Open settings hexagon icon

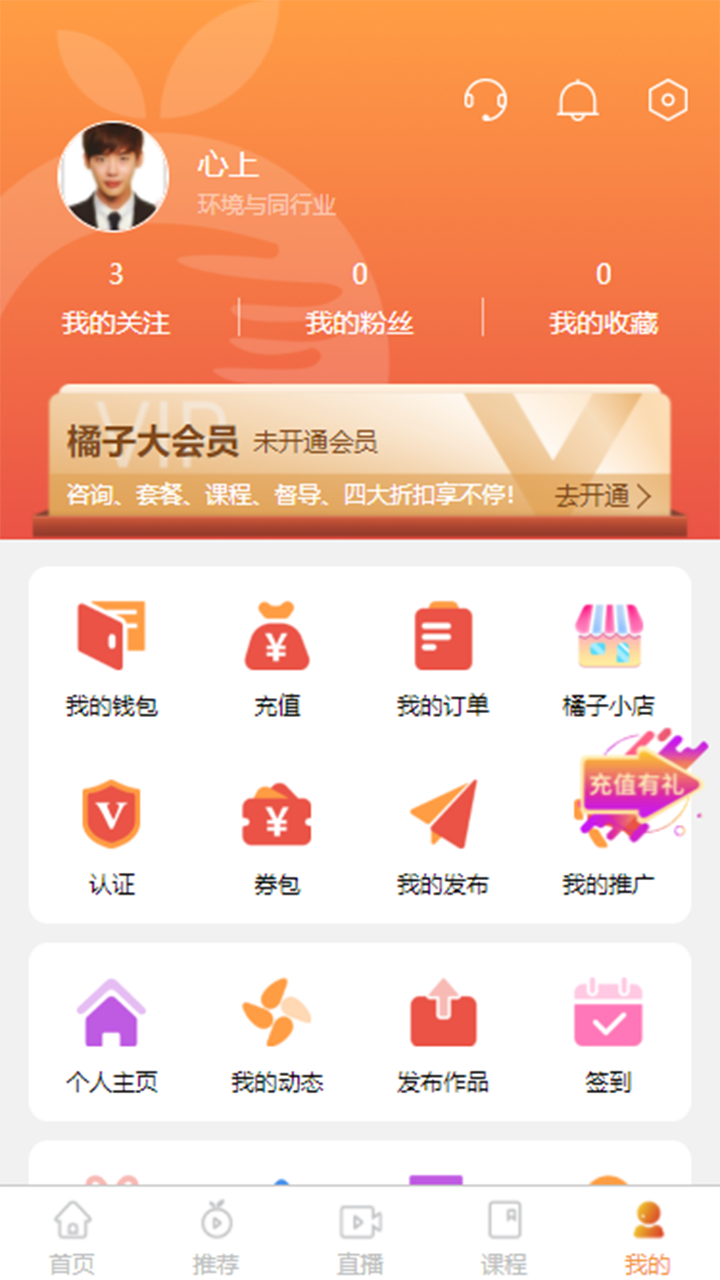(x=667, y=100)
